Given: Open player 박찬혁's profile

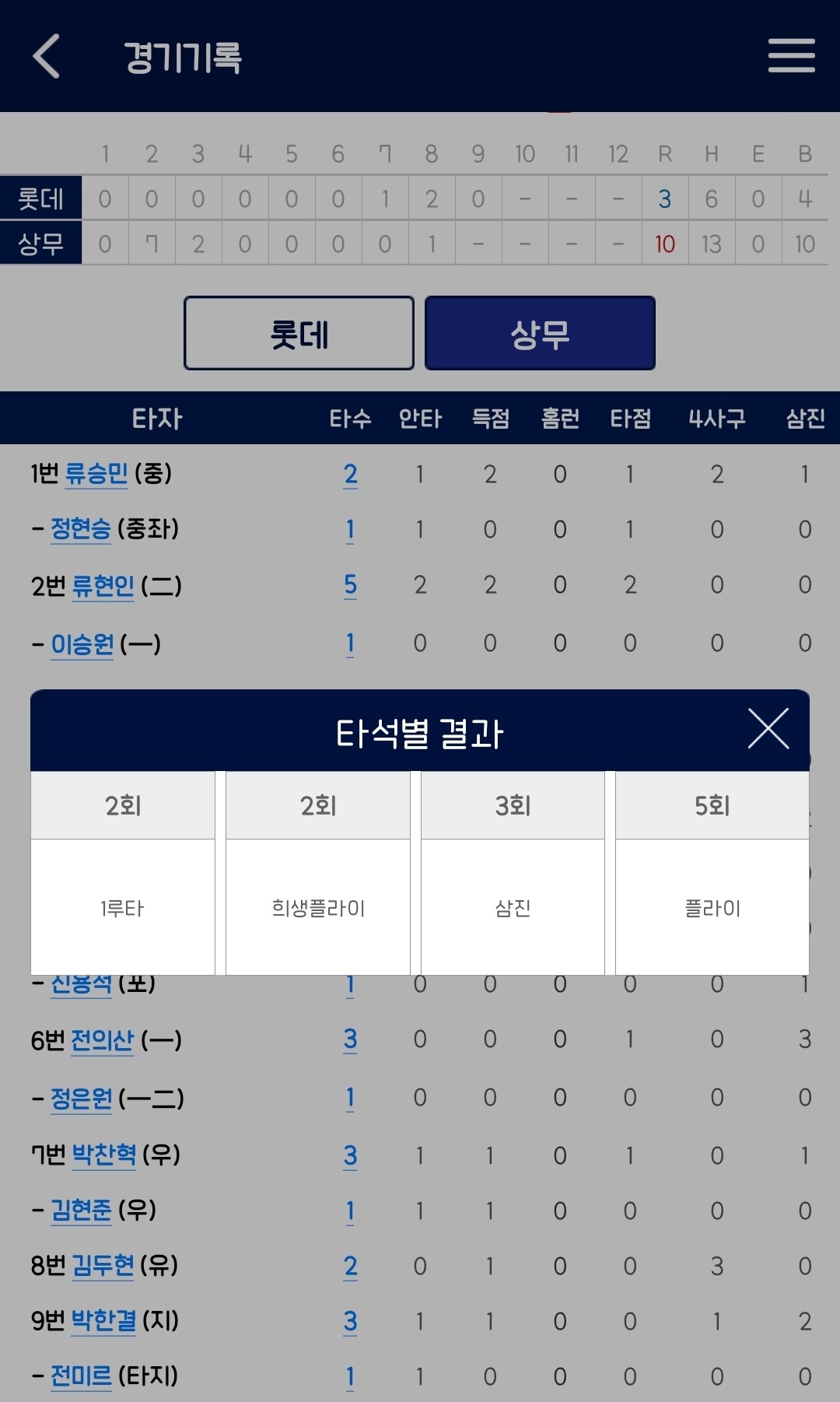Looking at the screenshot, I should (103, 1155).
